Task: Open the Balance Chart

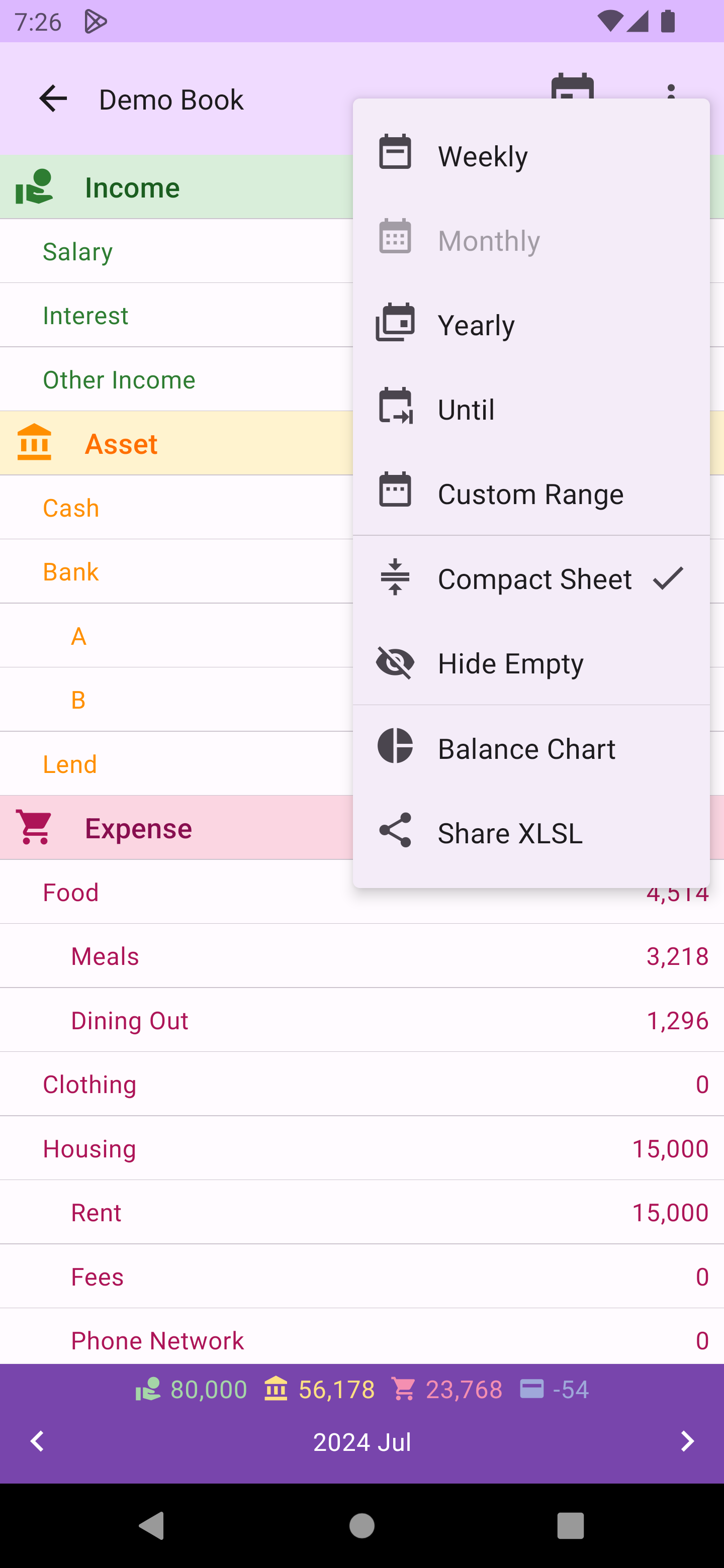Action: (x=530, y=748)
